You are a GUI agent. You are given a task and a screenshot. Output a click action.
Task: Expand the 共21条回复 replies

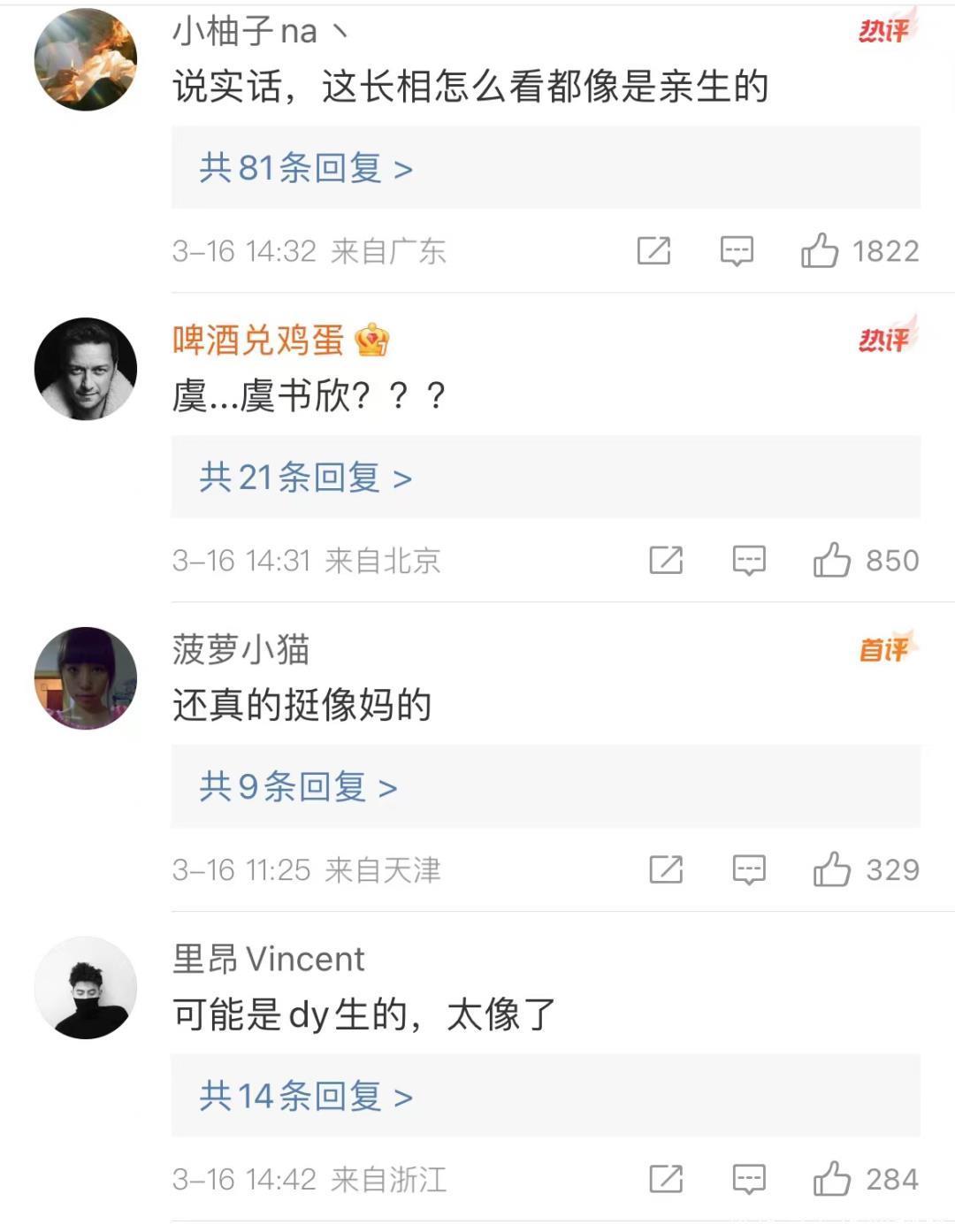click(x=306, y=478)
